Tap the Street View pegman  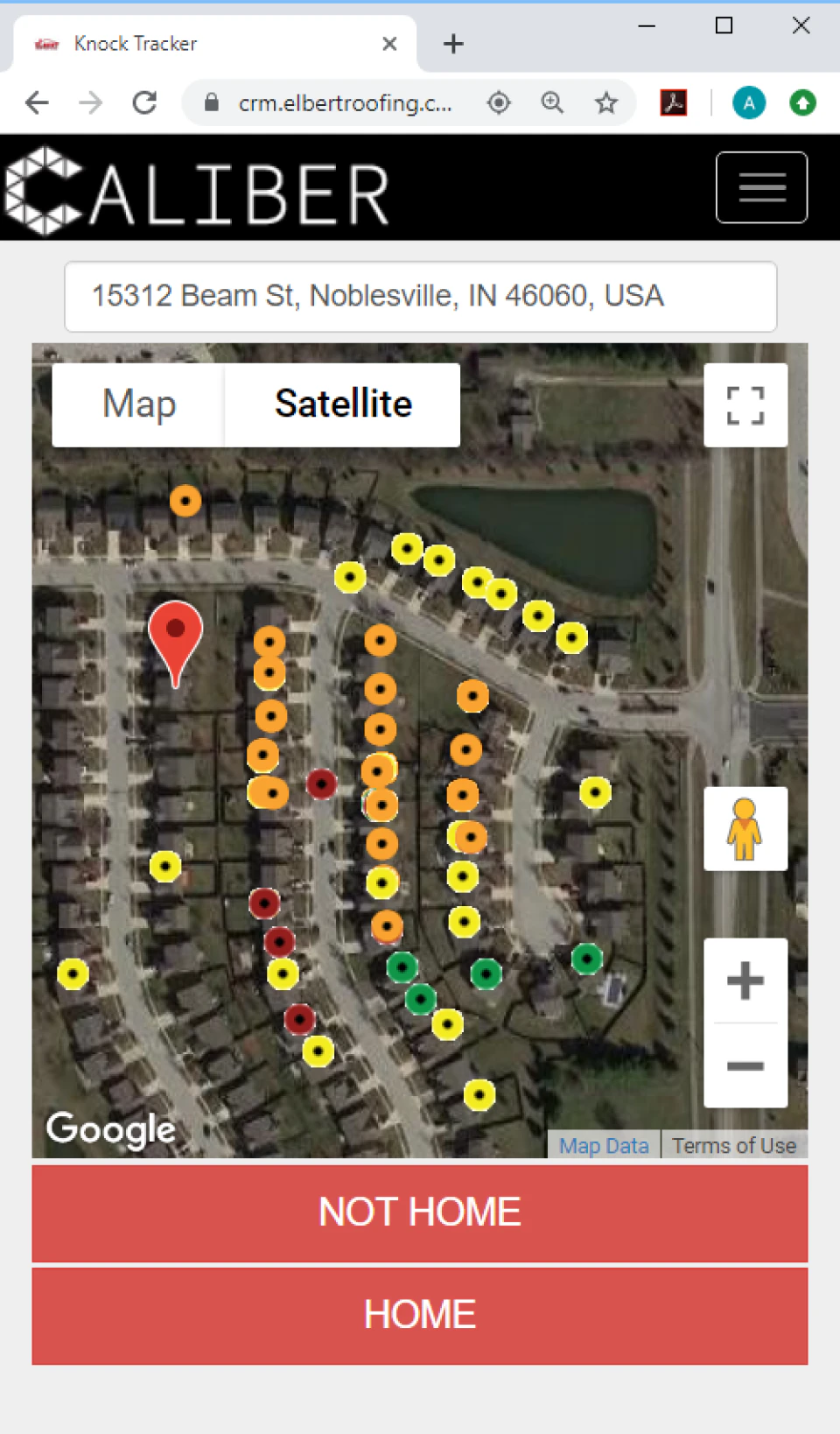[x=745, y=829]
